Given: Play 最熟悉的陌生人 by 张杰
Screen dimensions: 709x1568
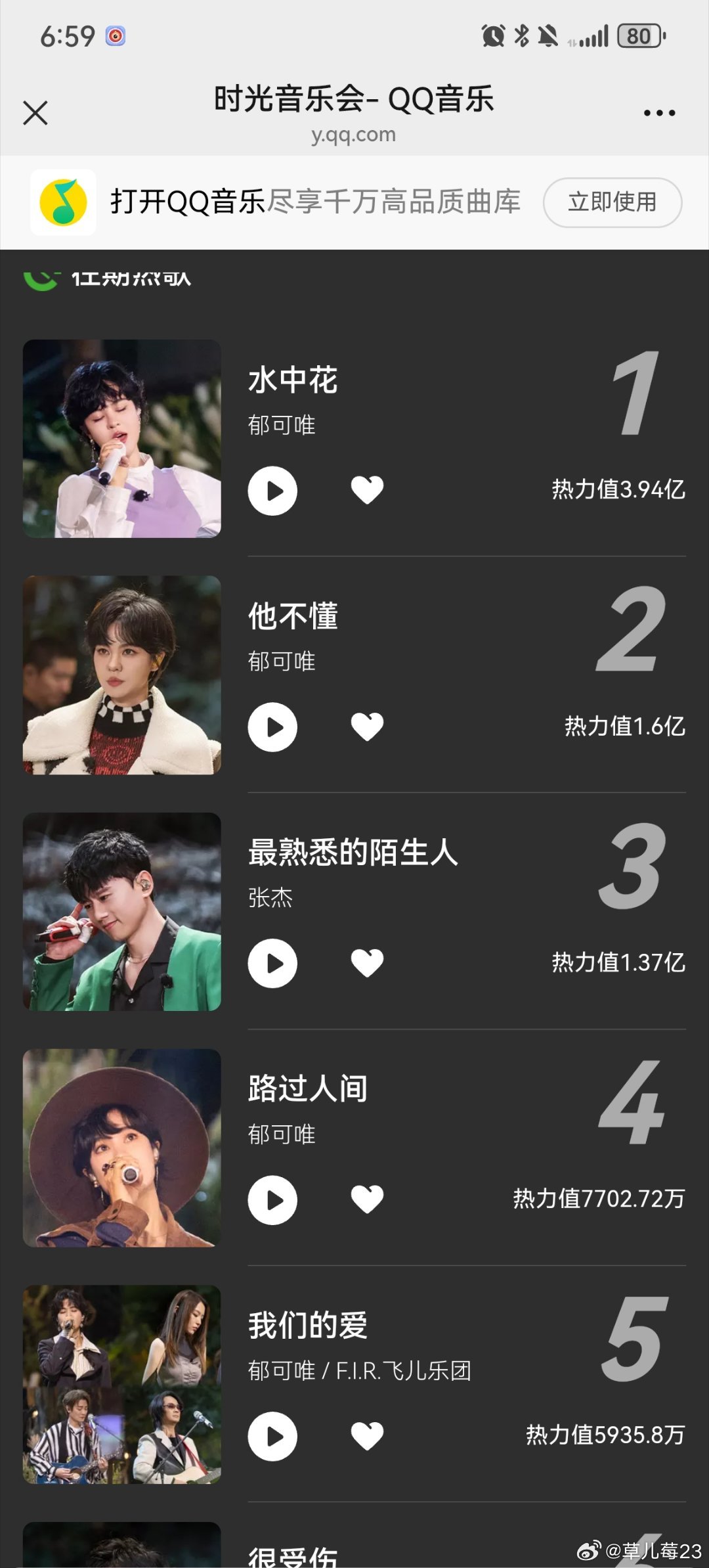Looking at the screenshot, I should [272, 964].
